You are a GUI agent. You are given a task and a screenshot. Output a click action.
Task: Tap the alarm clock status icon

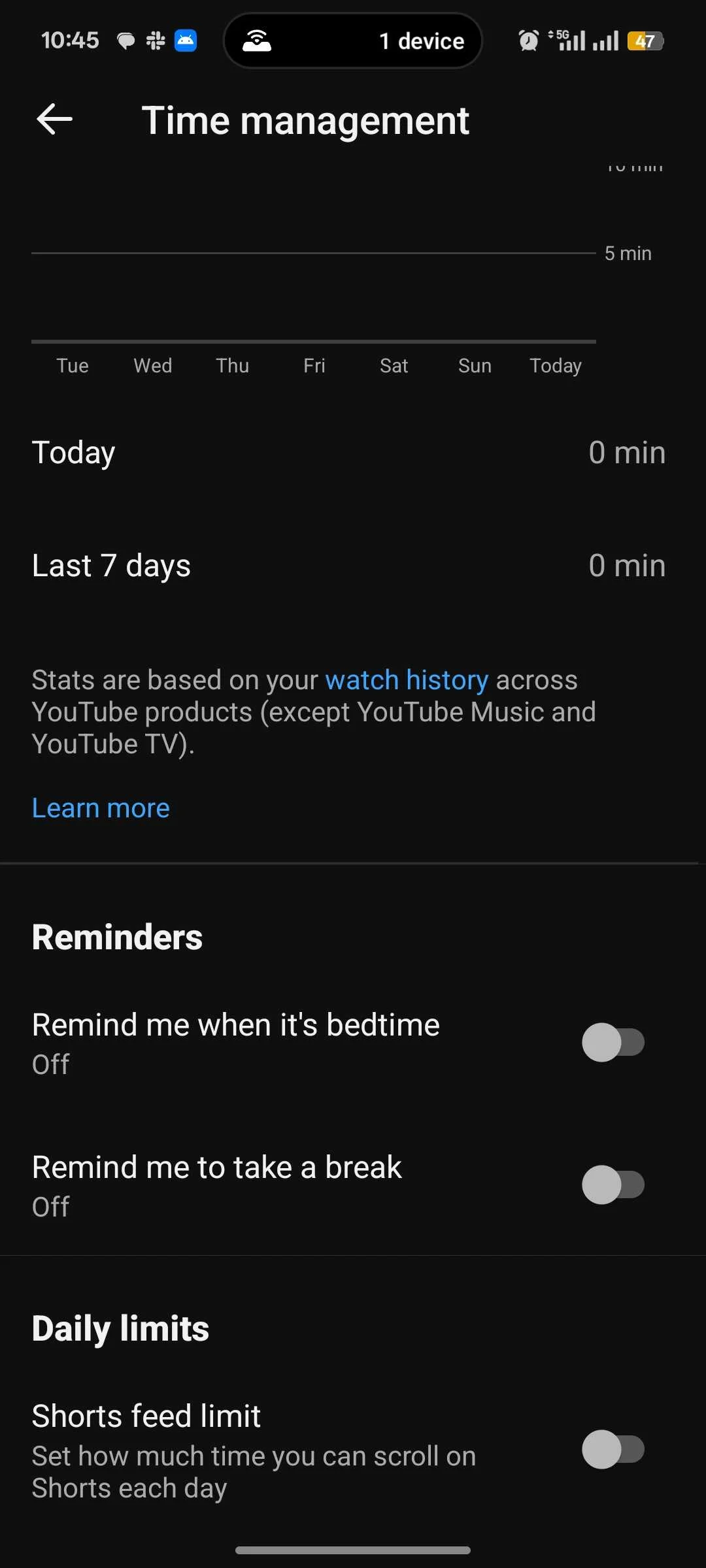click(527, 41)
